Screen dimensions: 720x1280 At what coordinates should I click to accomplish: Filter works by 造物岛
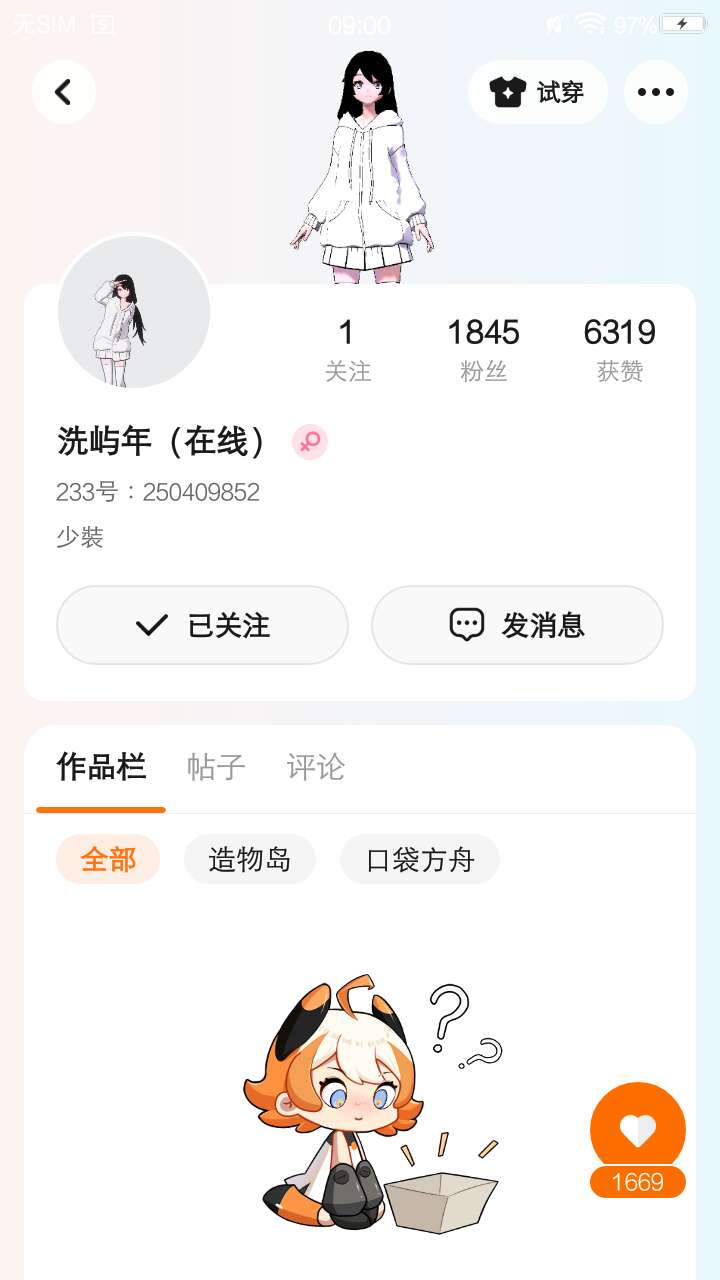250,859
